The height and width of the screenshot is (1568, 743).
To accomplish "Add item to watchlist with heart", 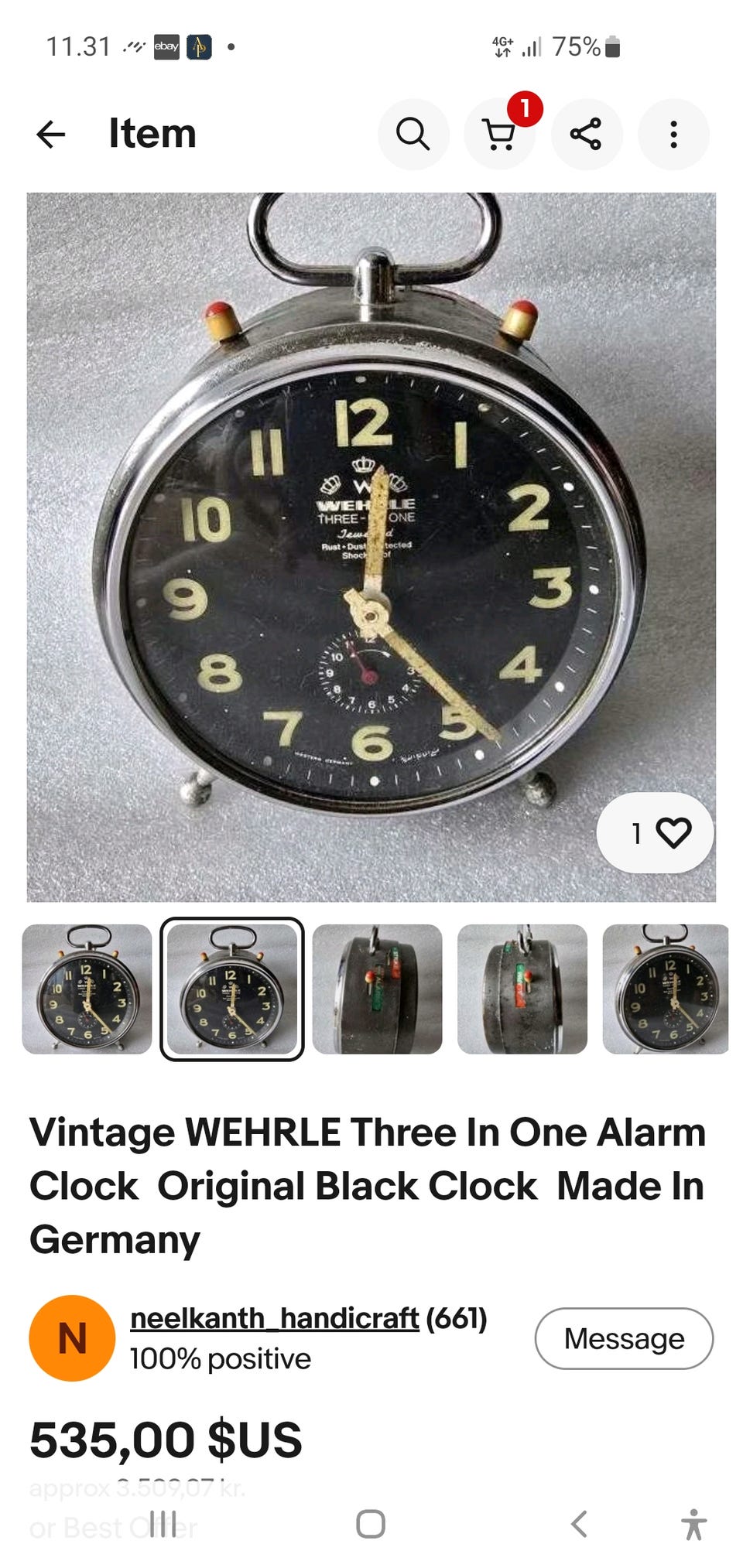I will click(656, 833).
